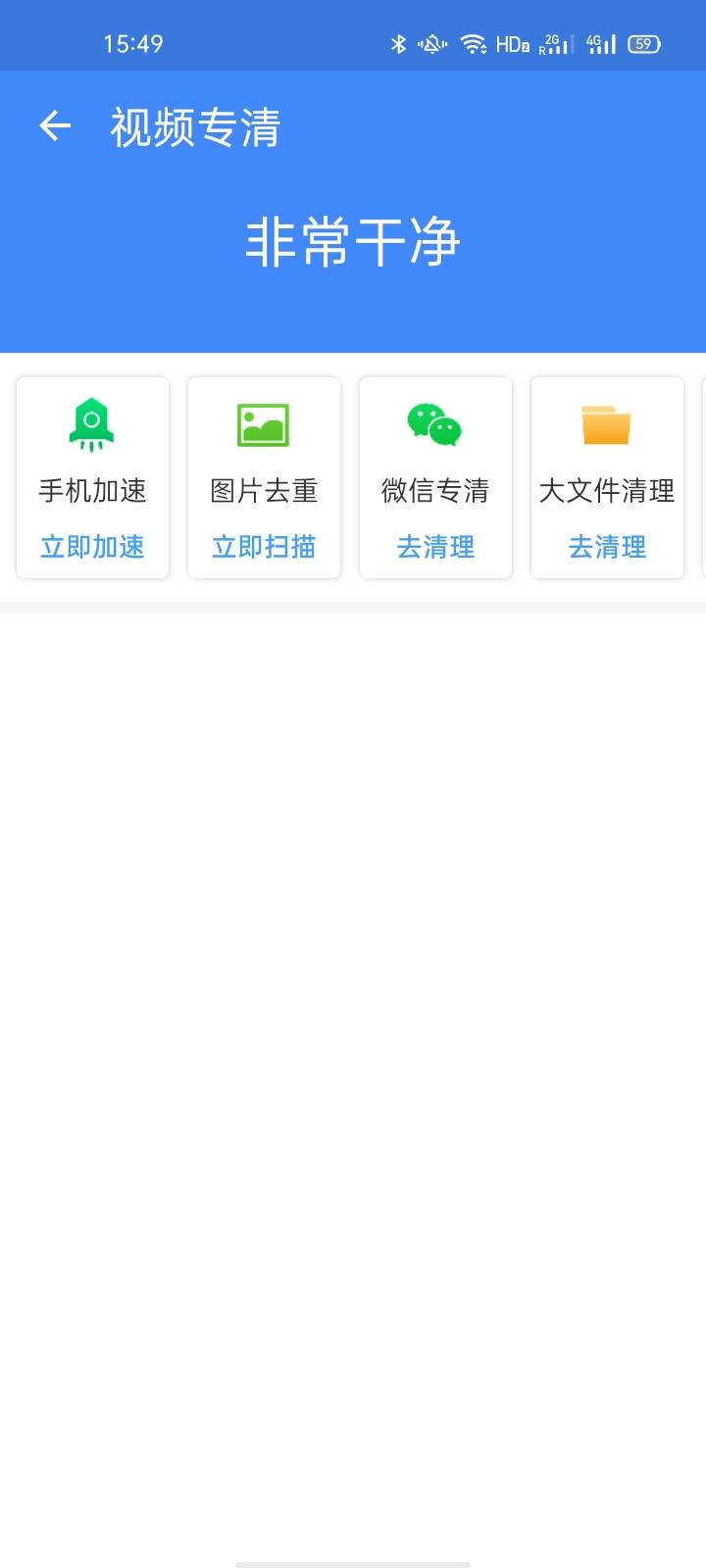Tap the picture deduplication image icon
This screenshot has height=1568, width=706.
click(x=264, y=423)
